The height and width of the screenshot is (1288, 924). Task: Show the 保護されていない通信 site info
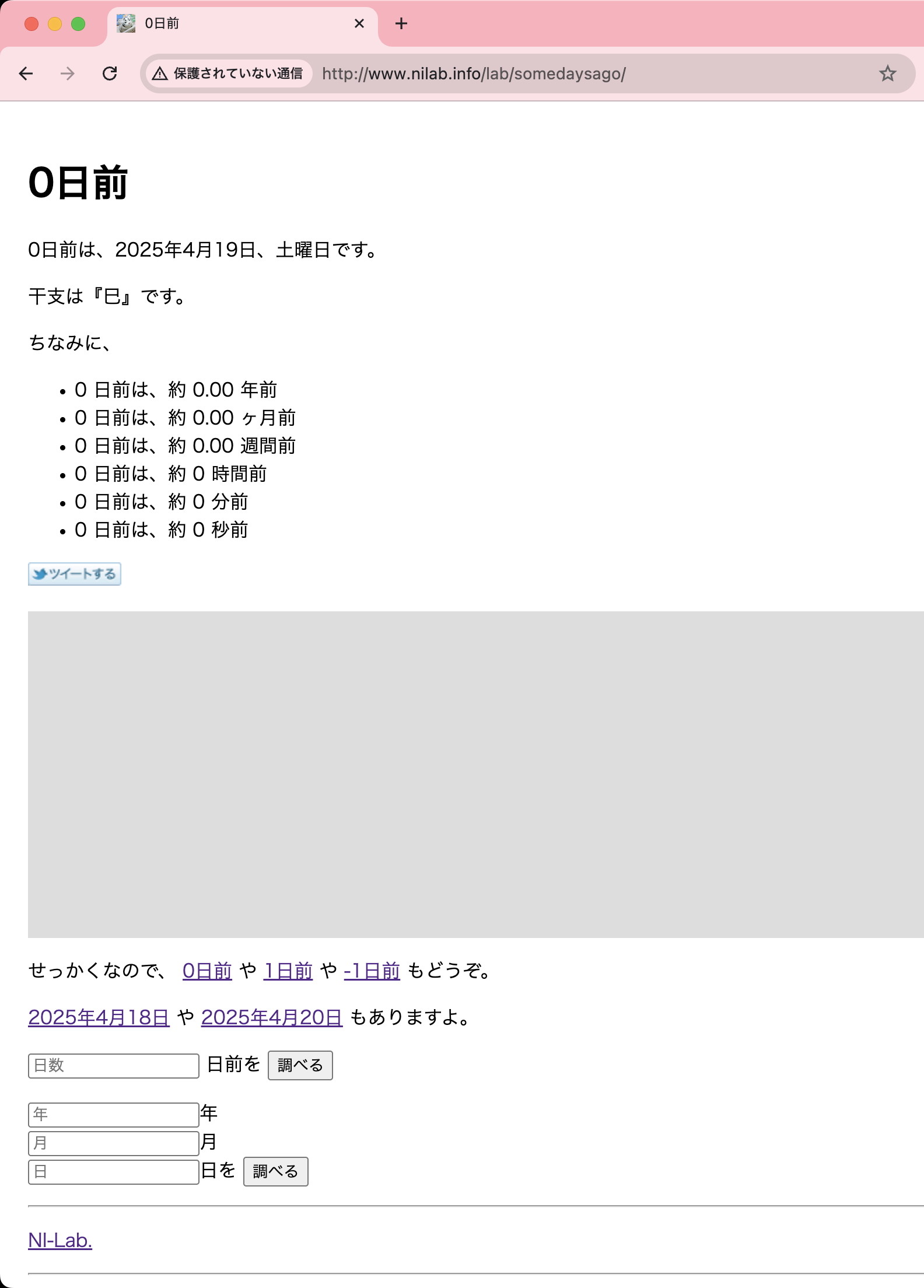(x=229, y=73)
